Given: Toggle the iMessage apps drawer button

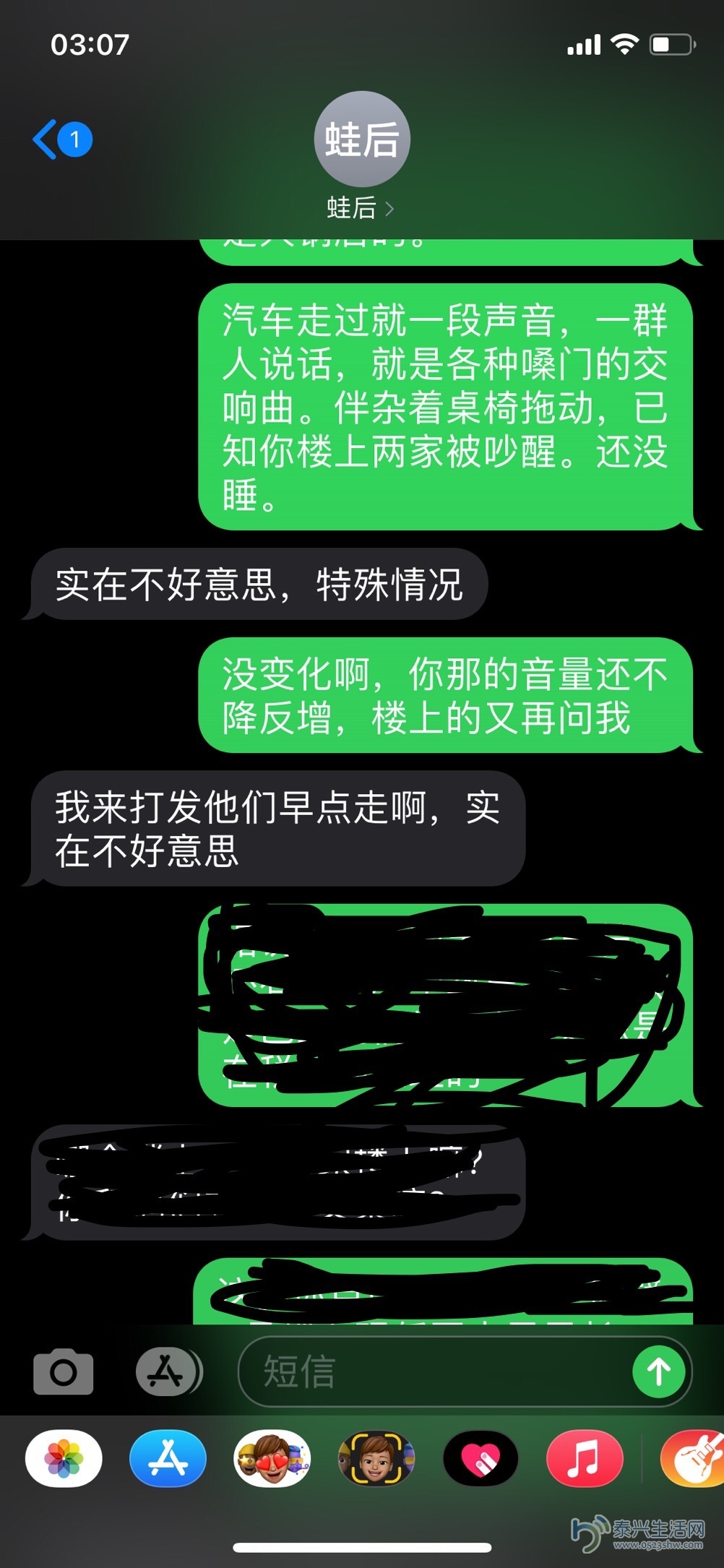Looking at the screenshot, I should click(x=167, y=1371).
